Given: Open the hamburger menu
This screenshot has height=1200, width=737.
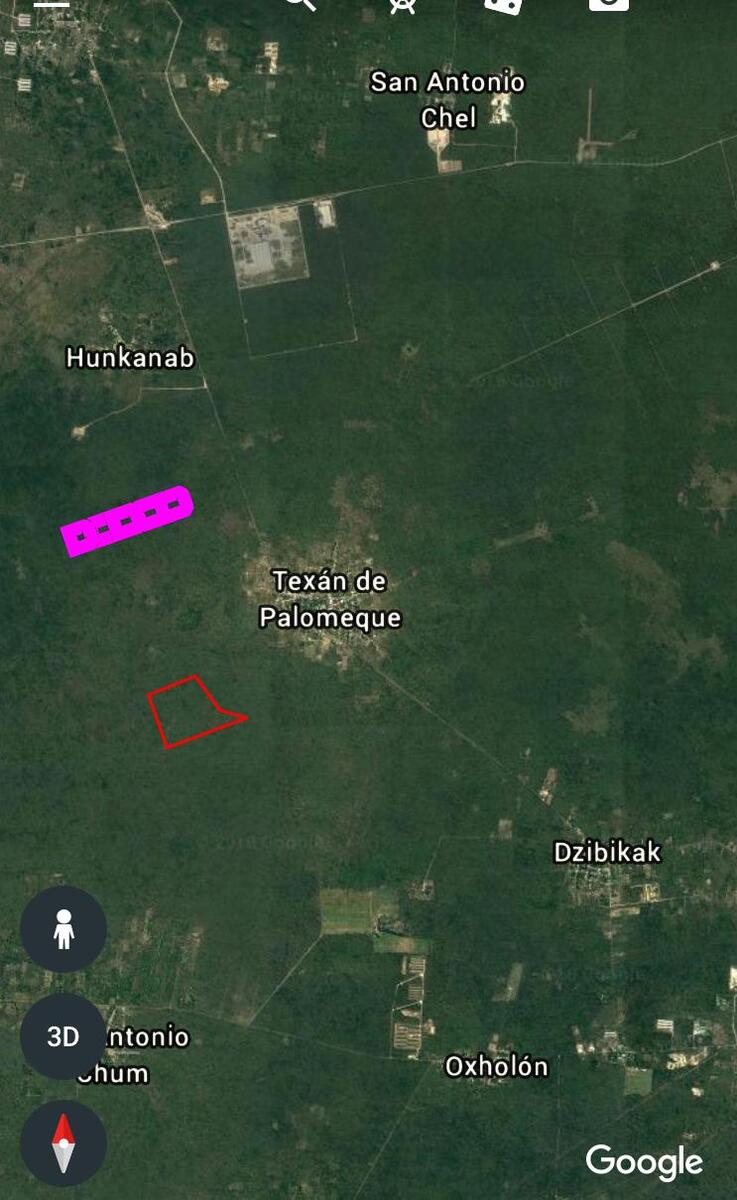Looking at the screenshot, I should pyautogui.click(x=51, y=3).
